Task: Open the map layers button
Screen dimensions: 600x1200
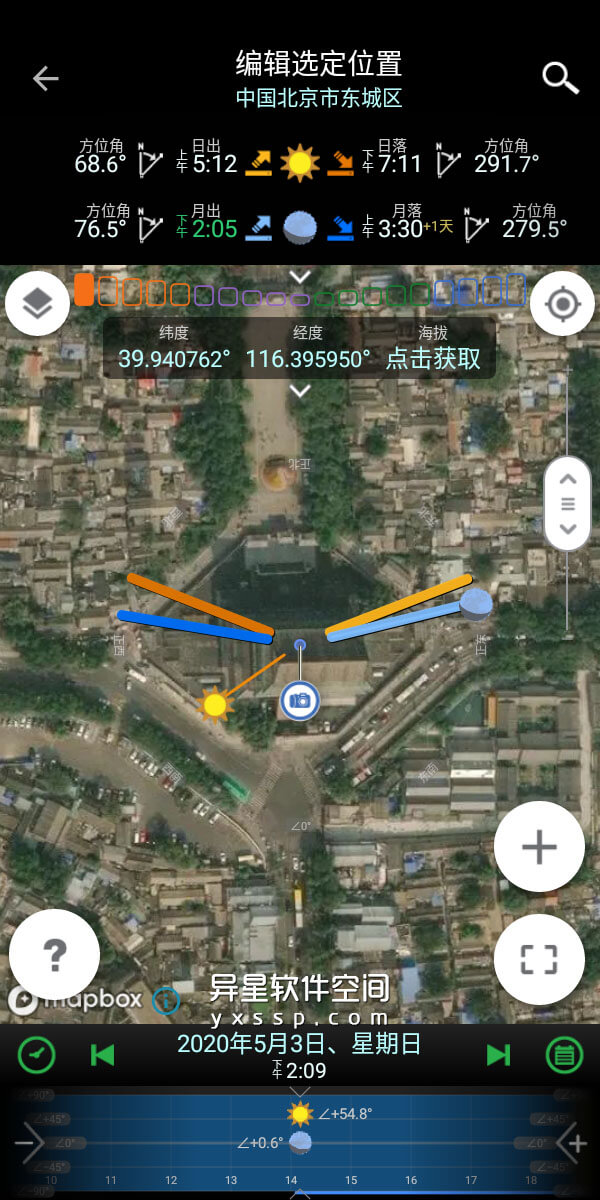Action: tap(37, 303)
